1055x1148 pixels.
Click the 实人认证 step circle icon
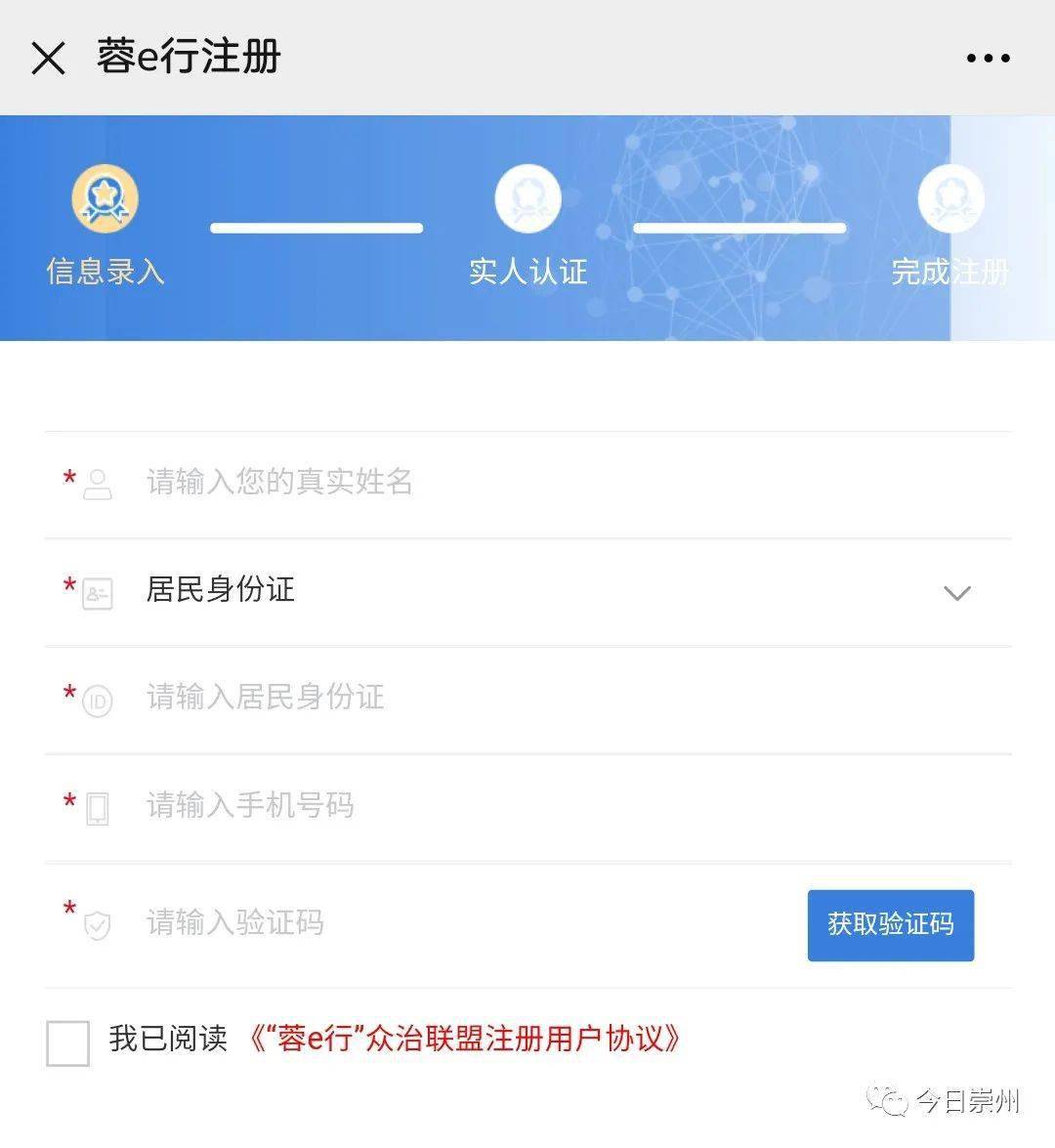(528, 197)
